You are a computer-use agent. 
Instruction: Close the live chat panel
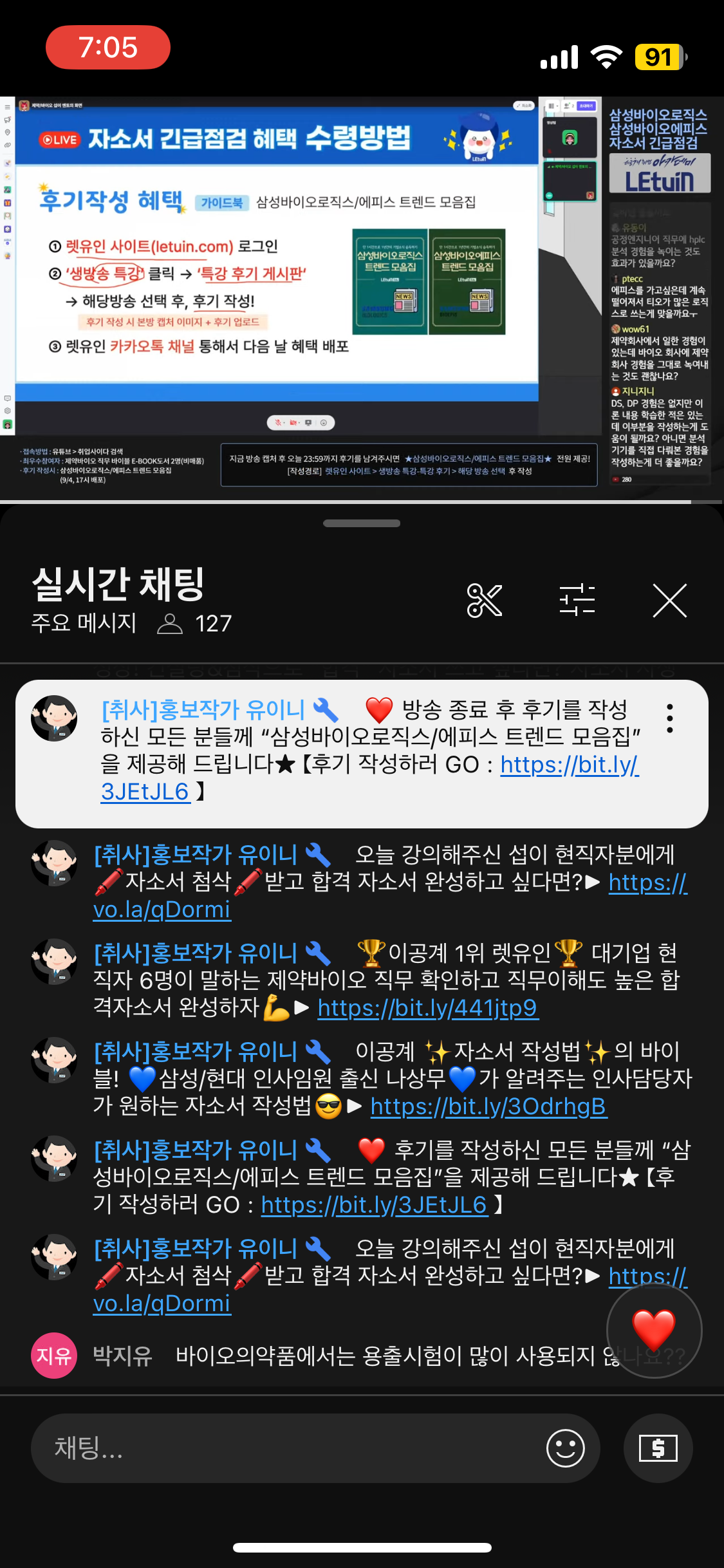pyautogui.click(x=670, y=601)
